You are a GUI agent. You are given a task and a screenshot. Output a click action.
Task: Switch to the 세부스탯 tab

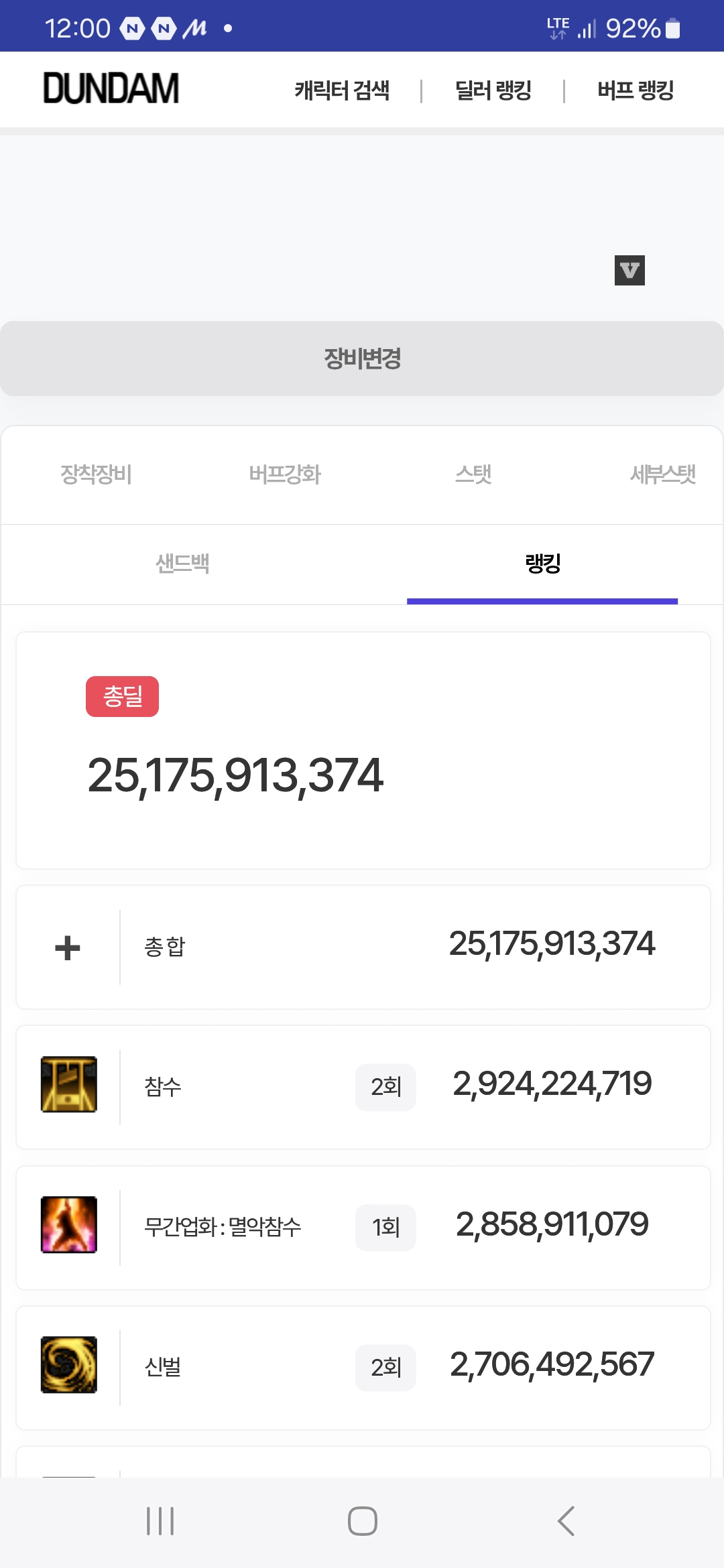[x=662, y=474]
